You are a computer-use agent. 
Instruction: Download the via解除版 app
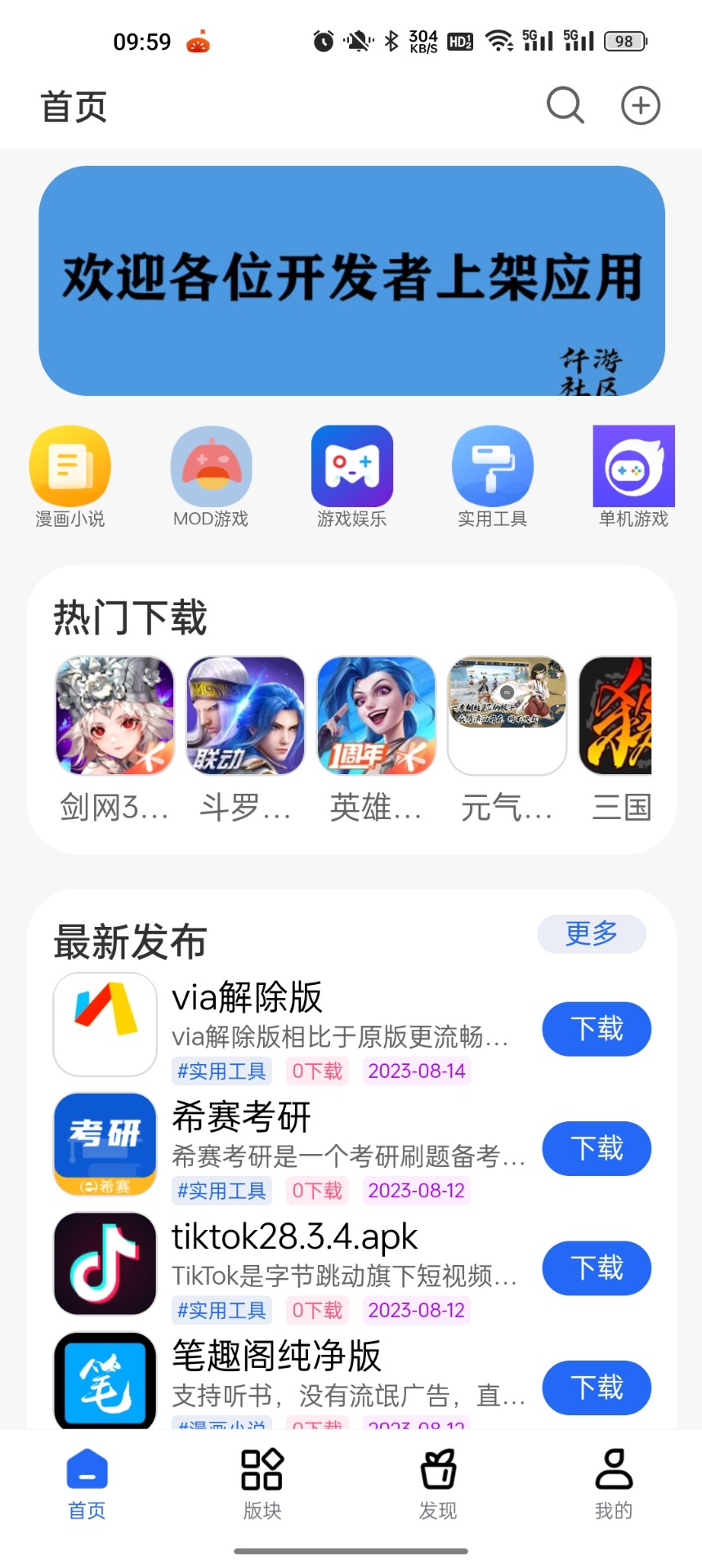pos(596,1030)
